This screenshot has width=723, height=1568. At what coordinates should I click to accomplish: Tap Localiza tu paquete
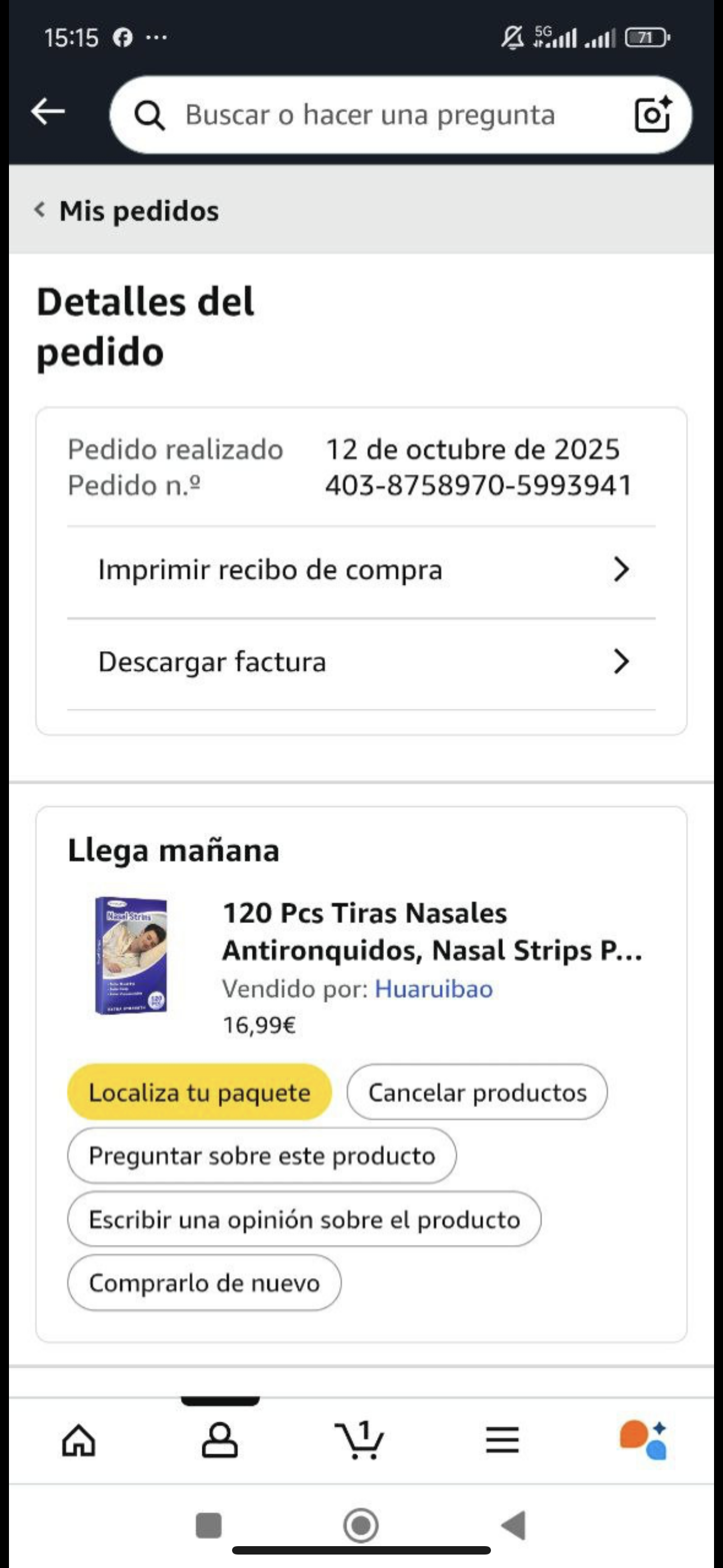(x=199, y=1092)
